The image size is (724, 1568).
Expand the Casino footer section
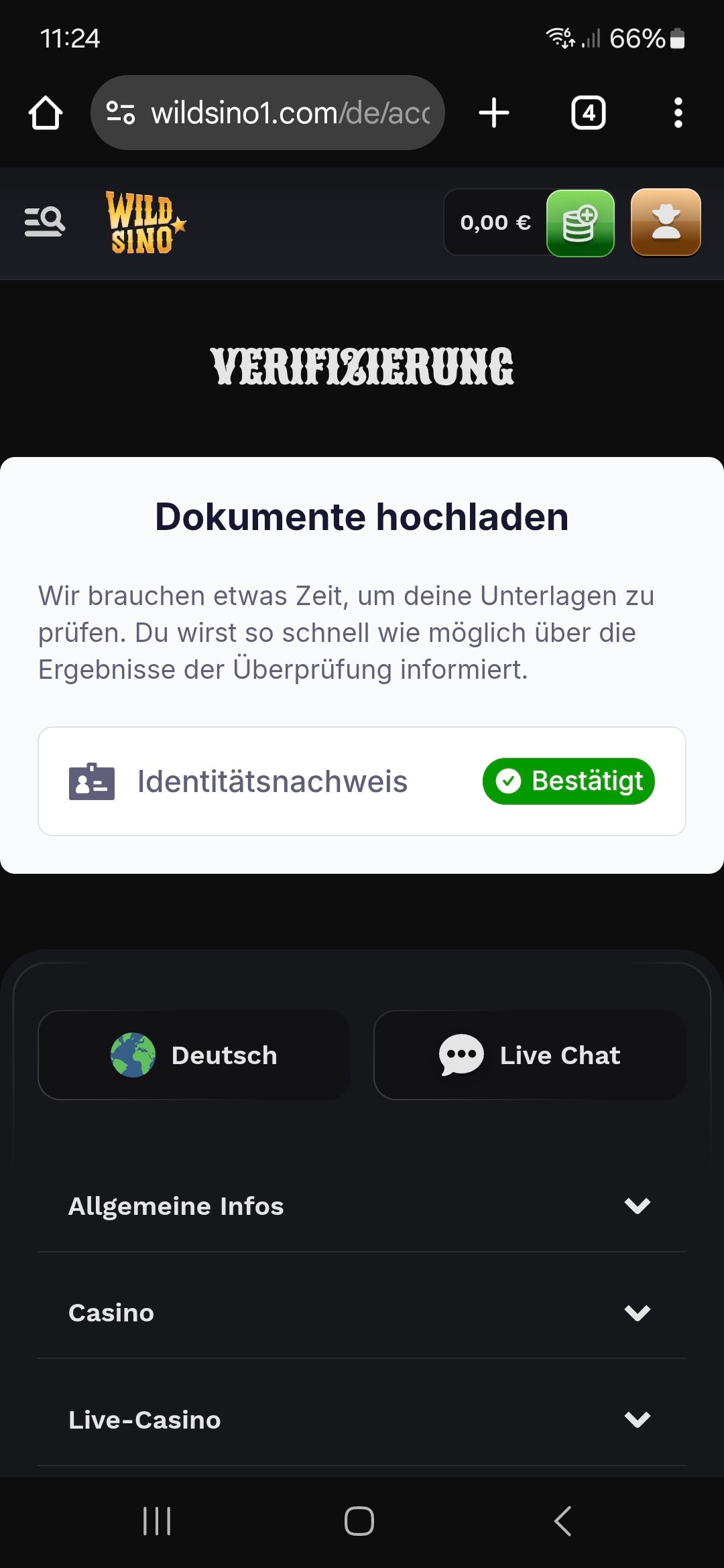click(x=362, y=1313)
